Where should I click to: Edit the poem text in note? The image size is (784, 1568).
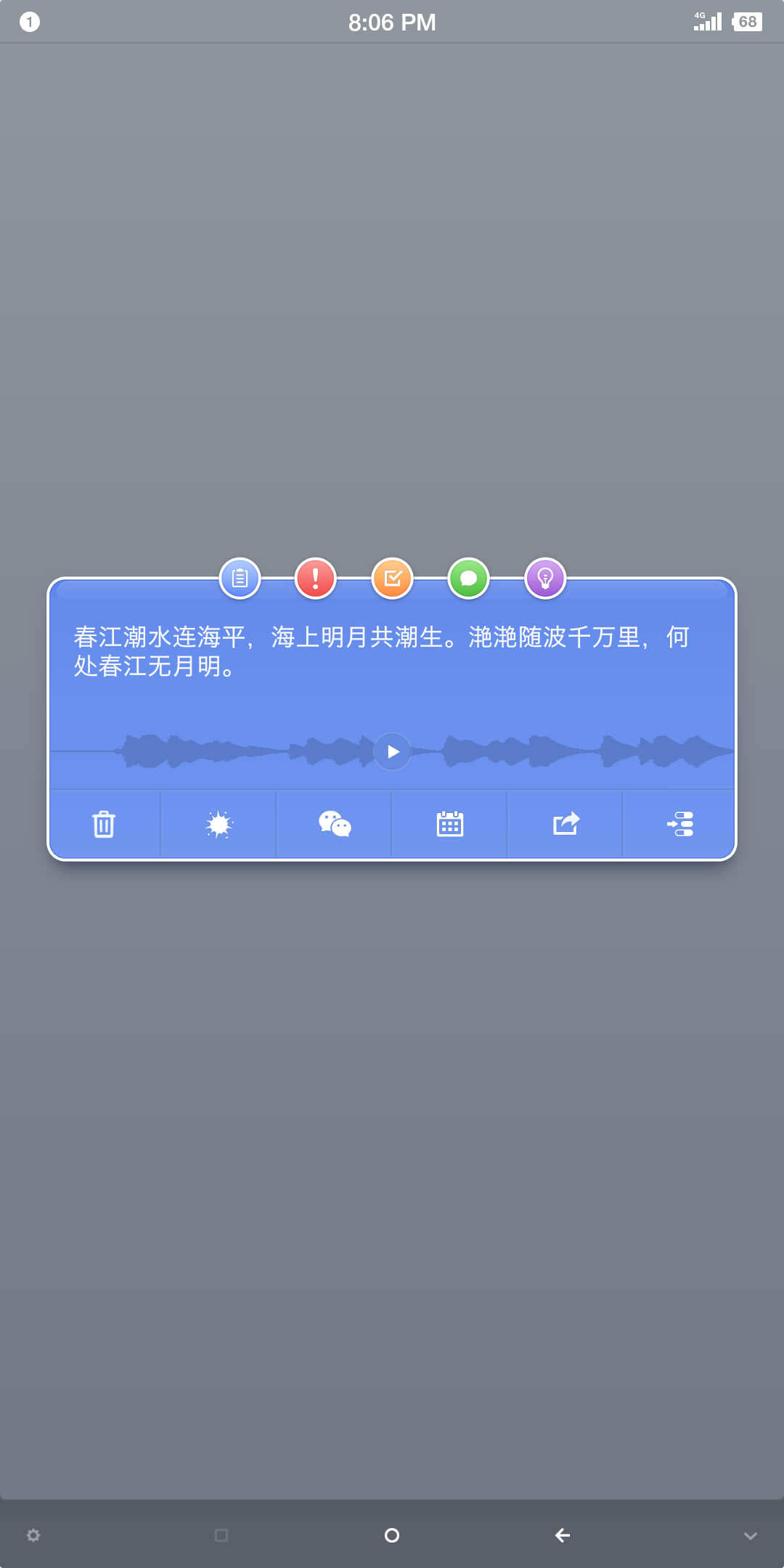coord(382,651)
